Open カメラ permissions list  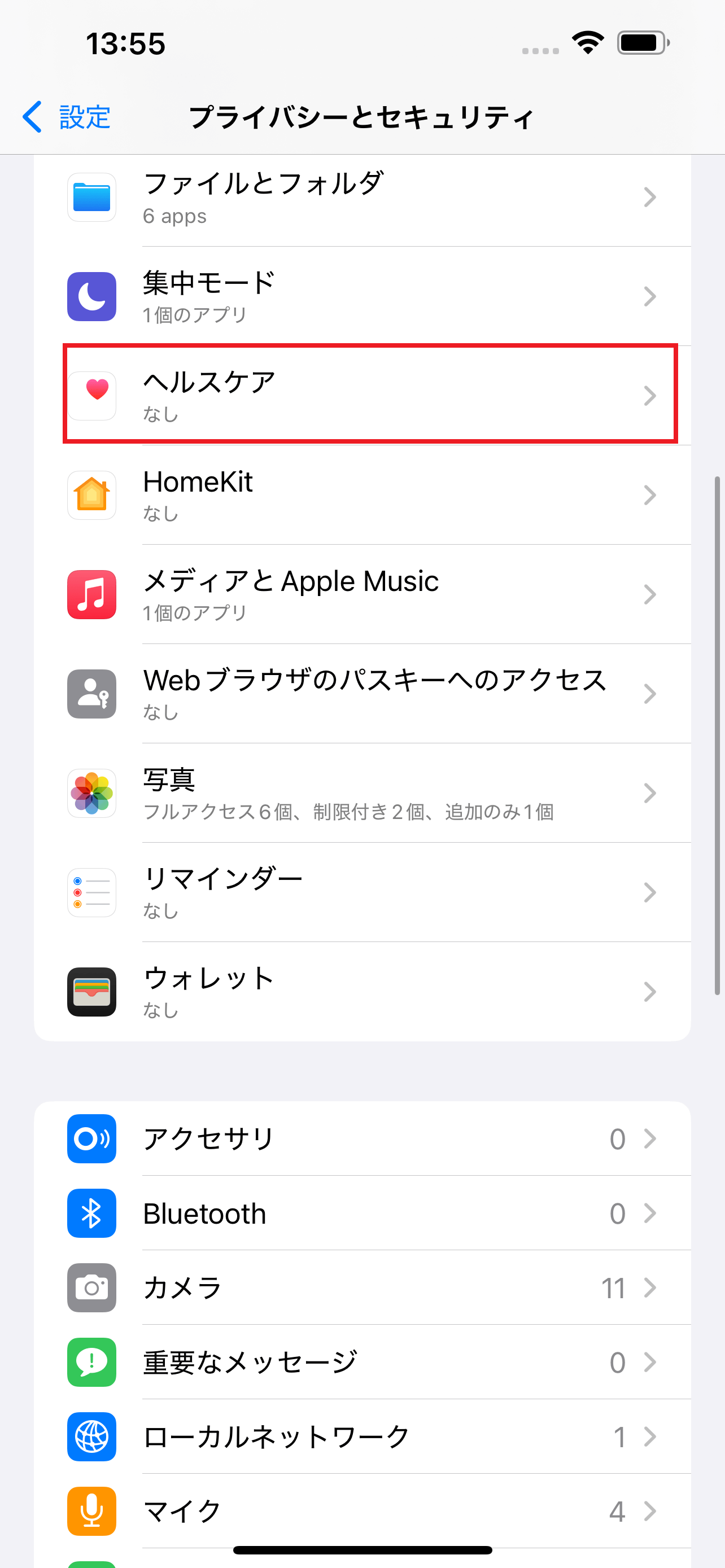coord(361,1287)
